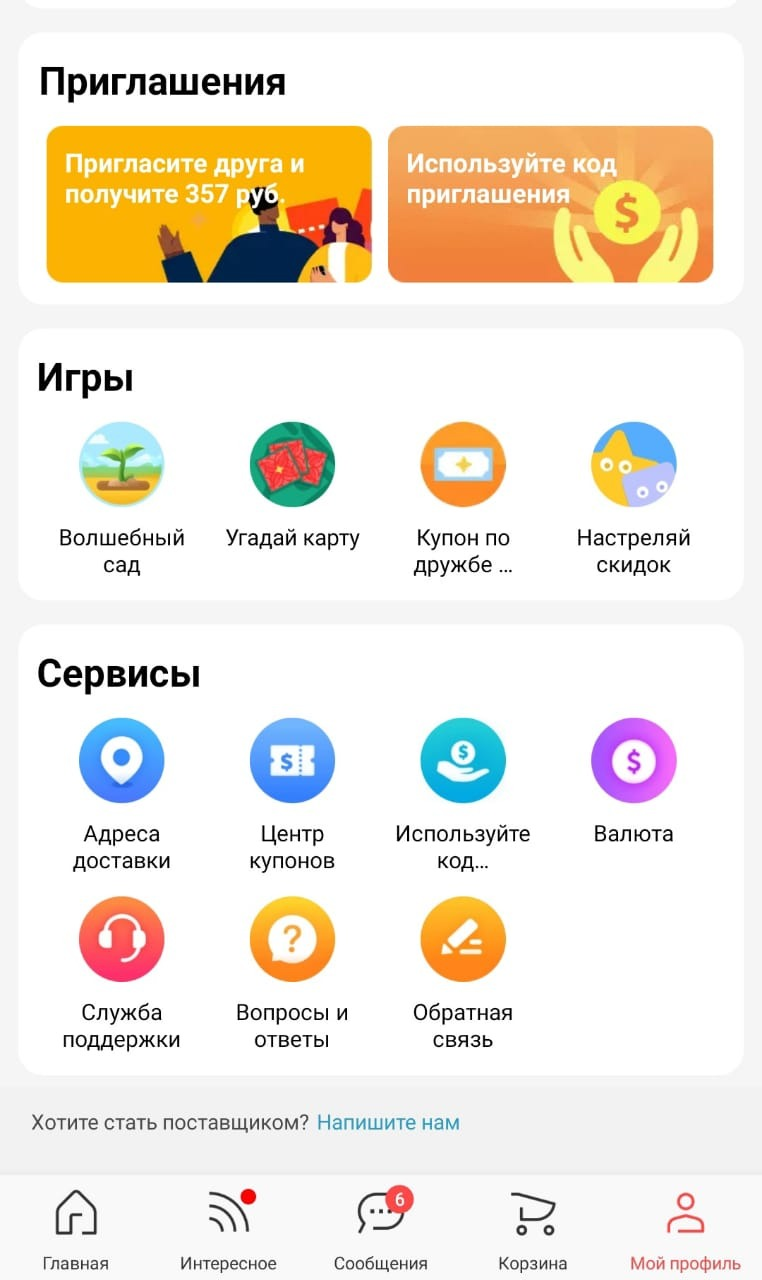This screenshot has width=762, height=1280.
Task: Open Используйте код service icon
Action: (463, 760)
